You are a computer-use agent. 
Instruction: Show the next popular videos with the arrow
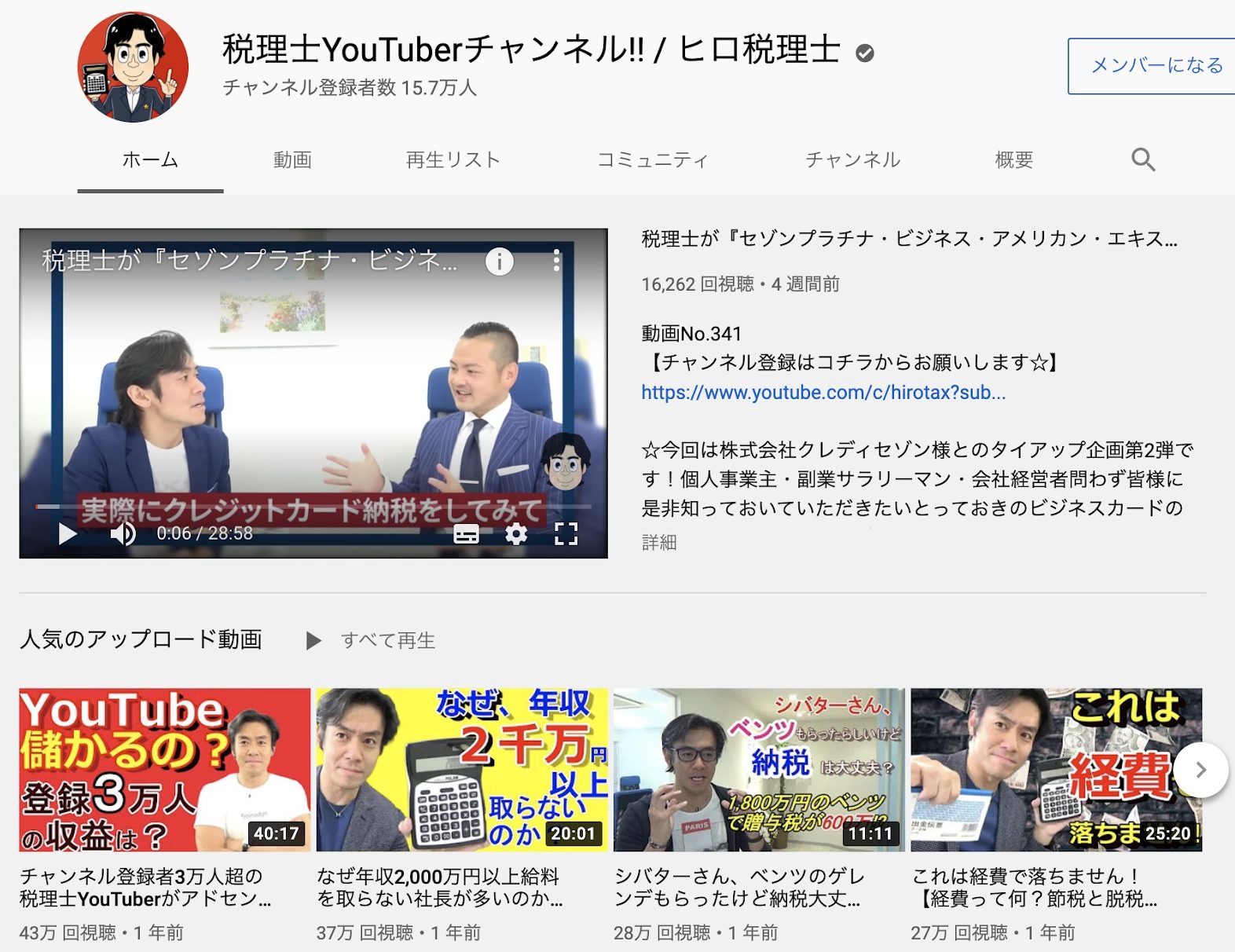(x=1200, y=771)
